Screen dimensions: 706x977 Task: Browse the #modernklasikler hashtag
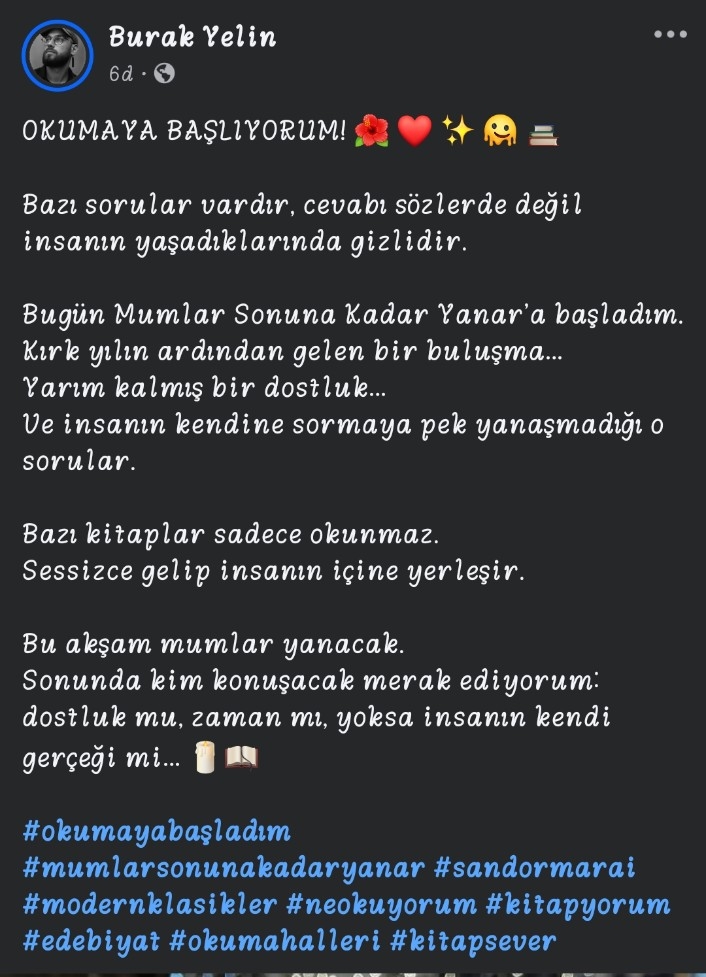coord(149,904)
